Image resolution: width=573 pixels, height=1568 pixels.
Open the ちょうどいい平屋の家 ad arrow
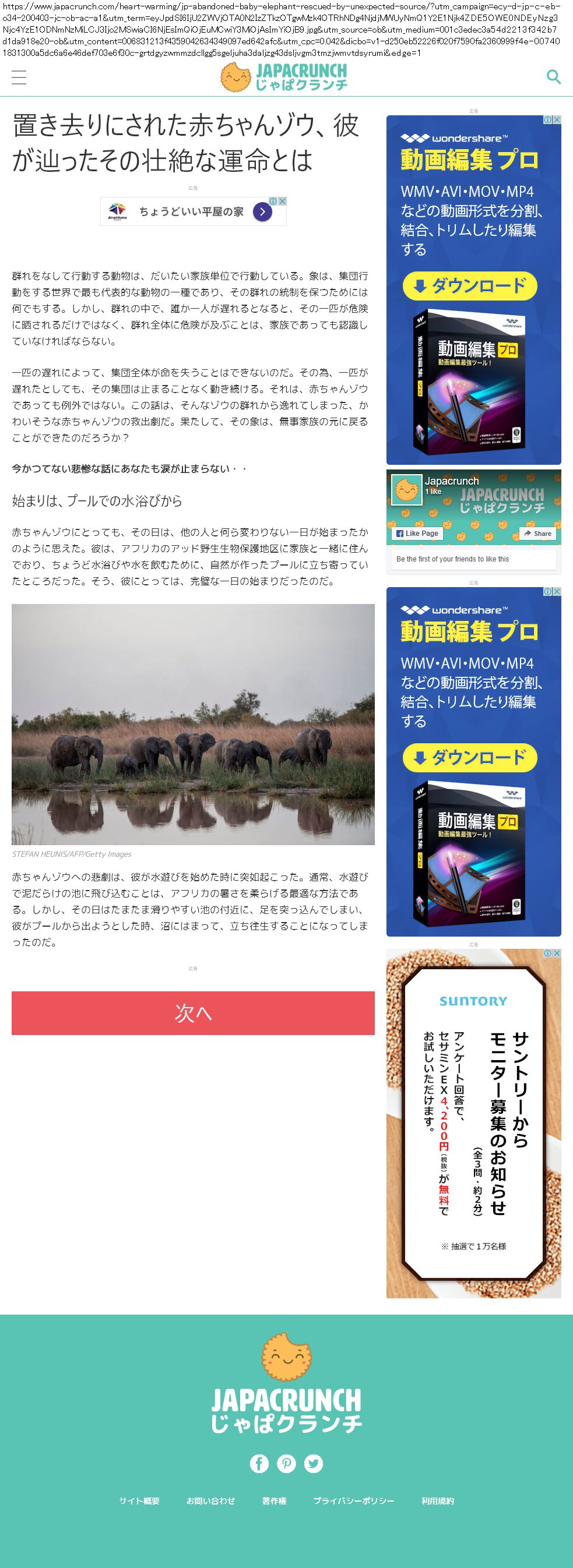pyautogui.click(x=262, y=212)
